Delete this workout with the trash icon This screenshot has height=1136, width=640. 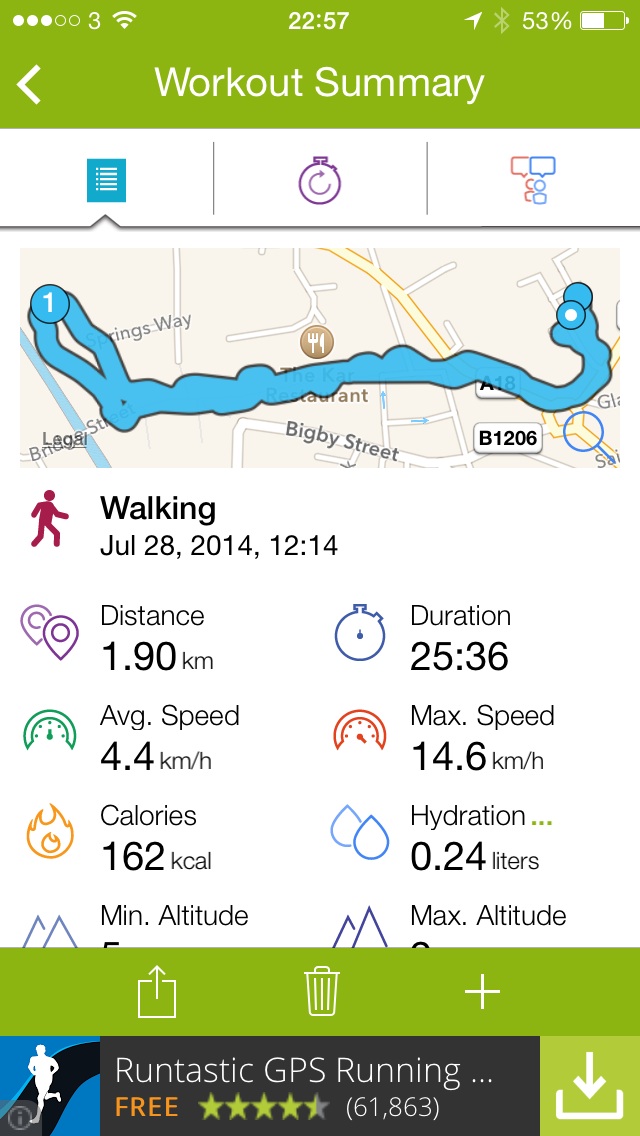[322, 992]
